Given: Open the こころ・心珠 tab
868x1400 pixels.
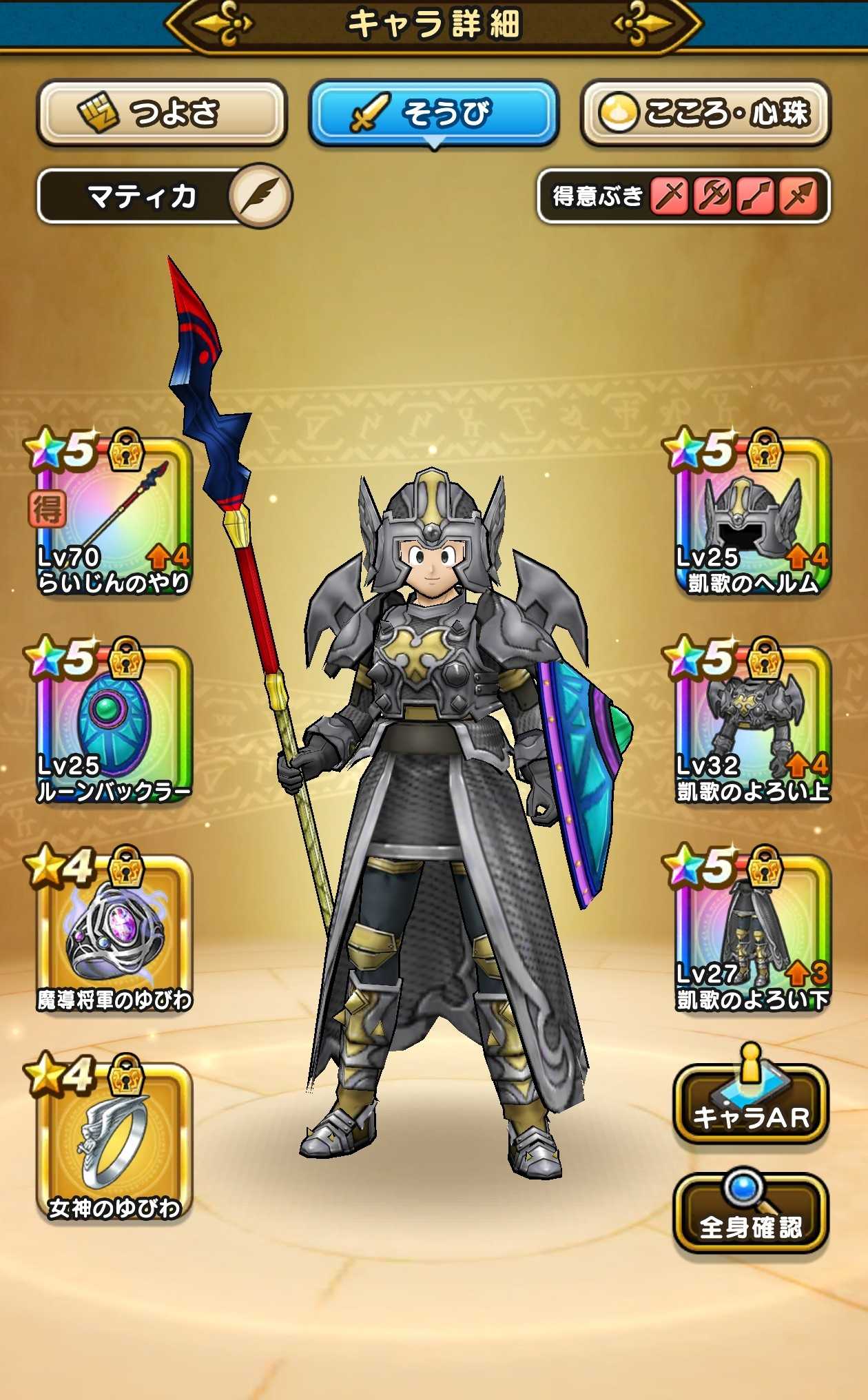Looking at the screenshot, I should coord(705,112).
